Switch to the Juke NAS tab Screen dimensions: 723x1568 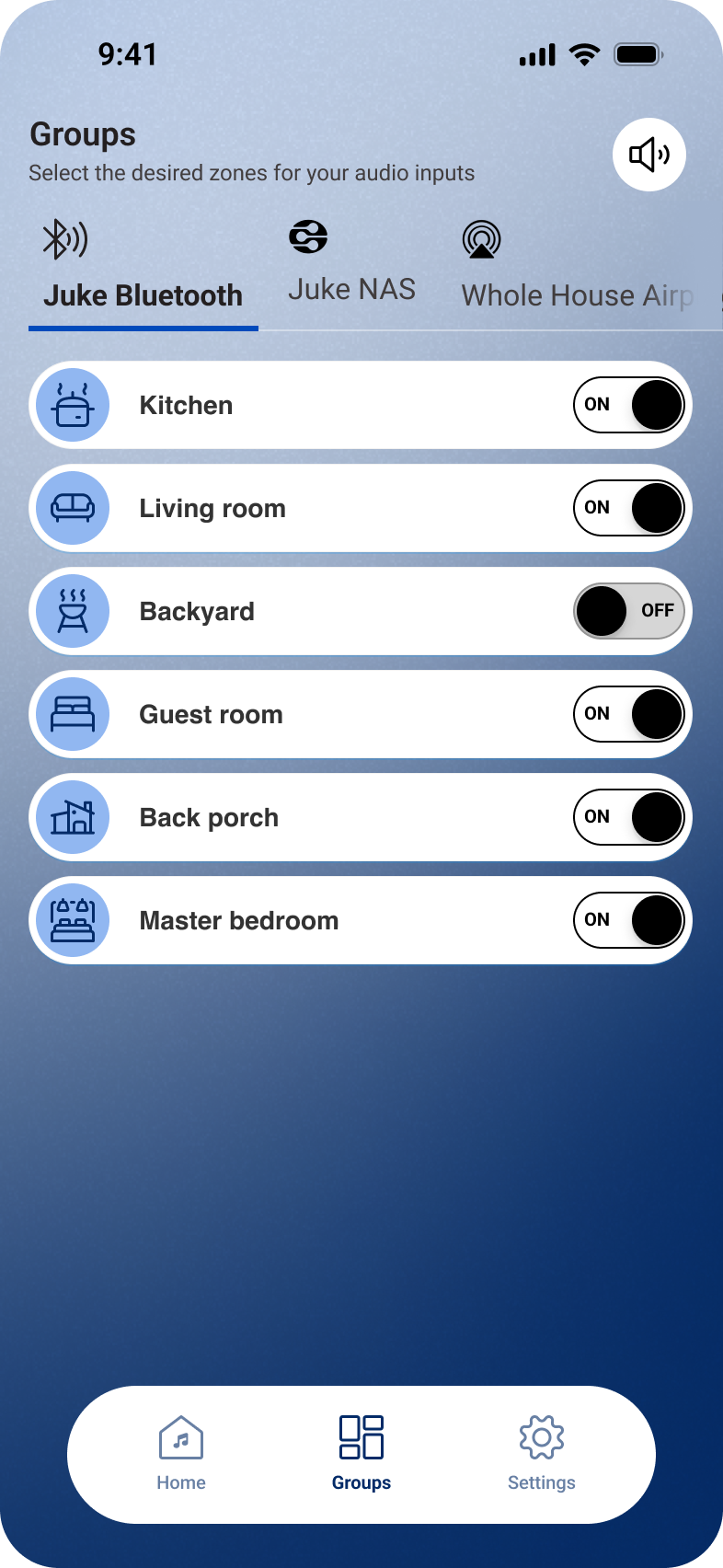(353, 288)
